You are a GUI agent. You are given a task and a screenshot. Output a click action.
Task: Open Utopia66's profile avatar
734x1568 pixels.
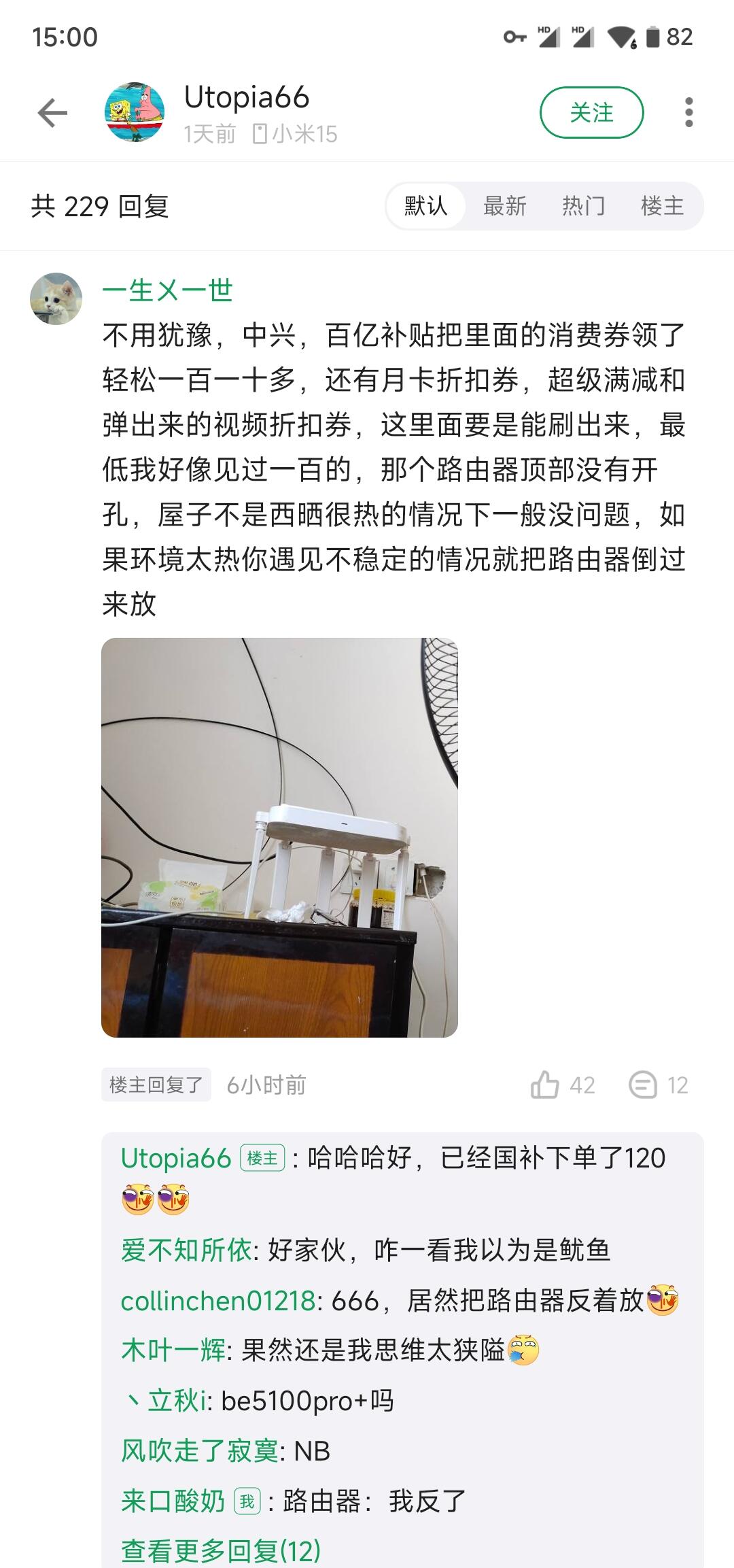click(x=135, y=113)
